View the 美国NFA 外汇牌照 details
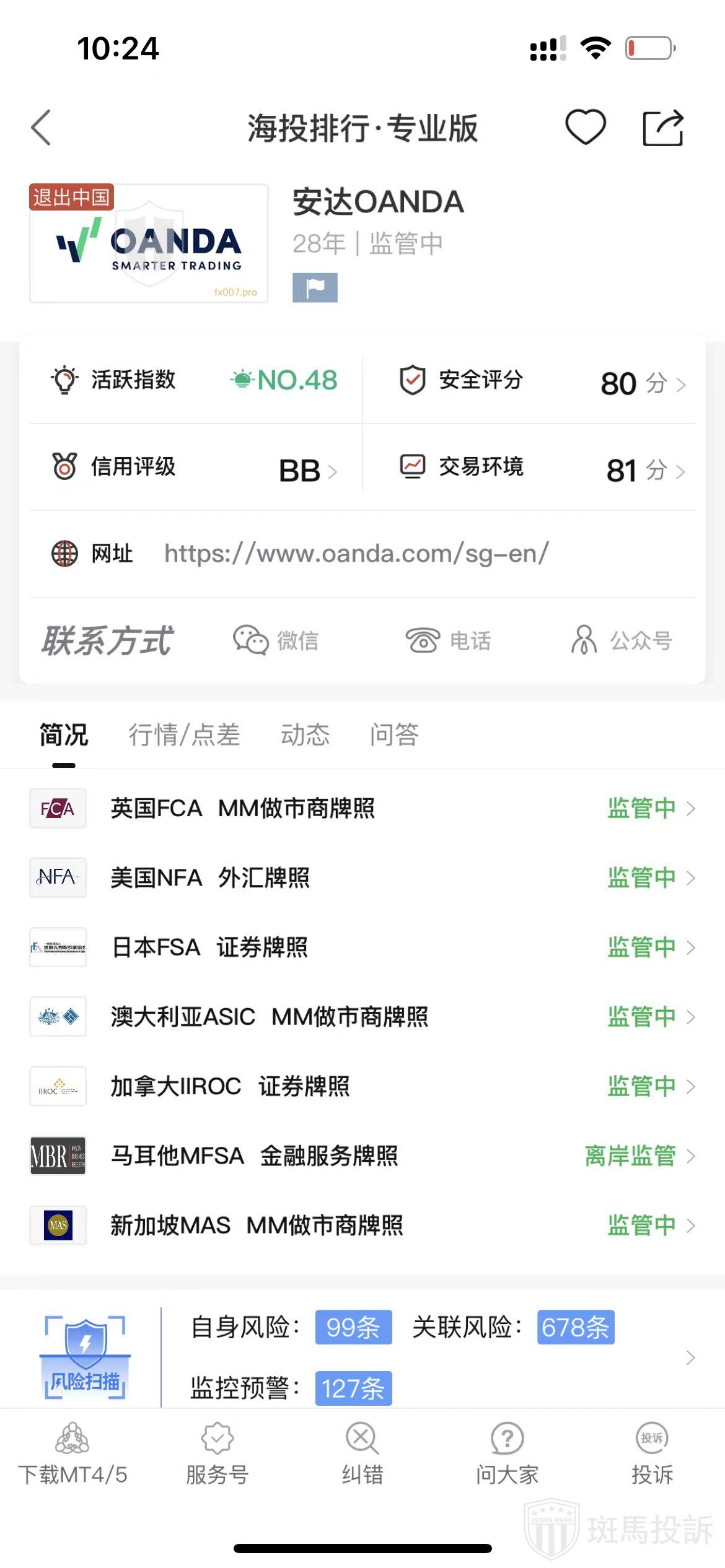The image size is (725, 1568). tap(362, 878)
